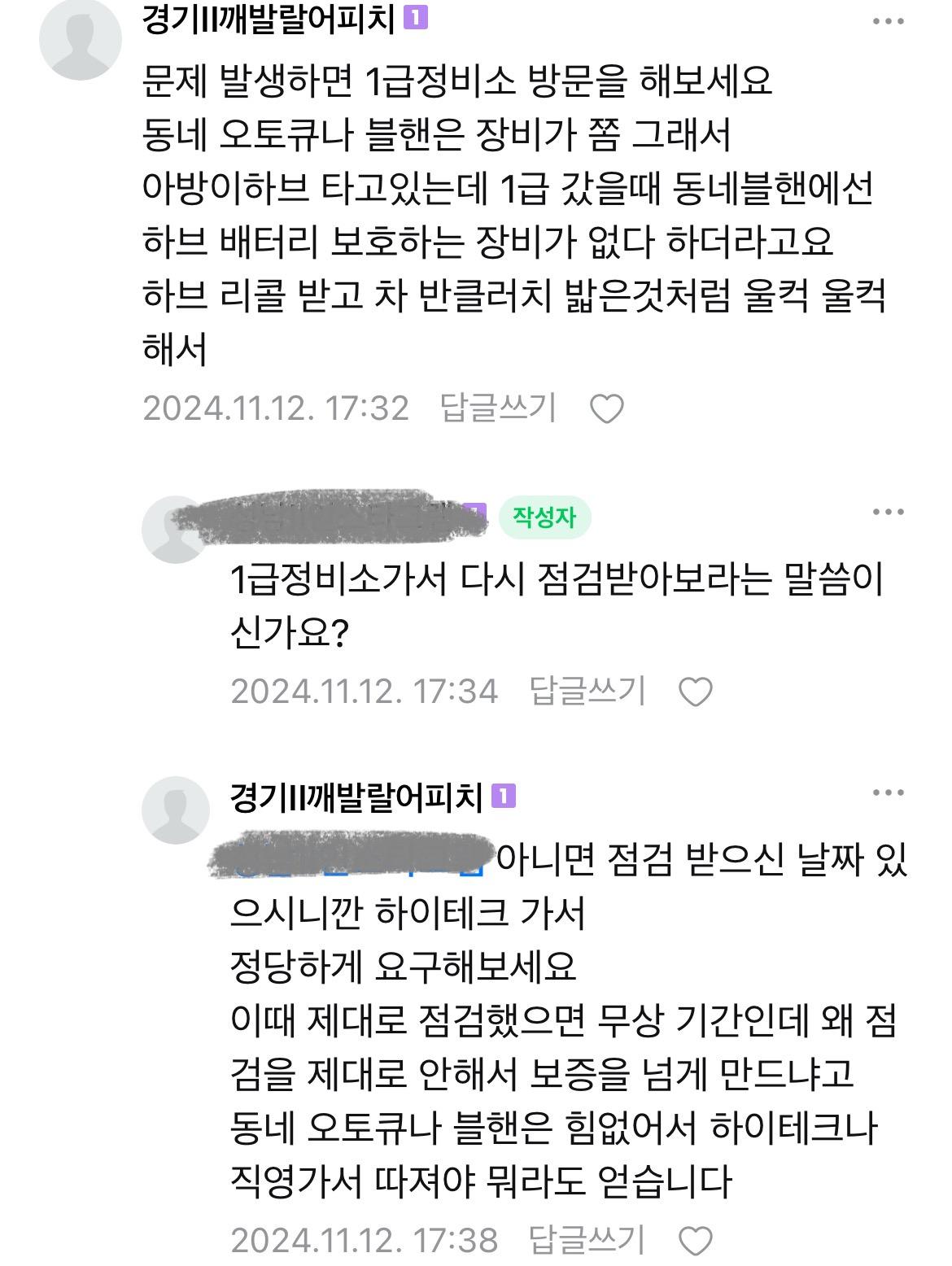Open 경기II깨발랄어피치 profile from top comment
Screen dimensions: 952x1266
[x=269, y=20]
